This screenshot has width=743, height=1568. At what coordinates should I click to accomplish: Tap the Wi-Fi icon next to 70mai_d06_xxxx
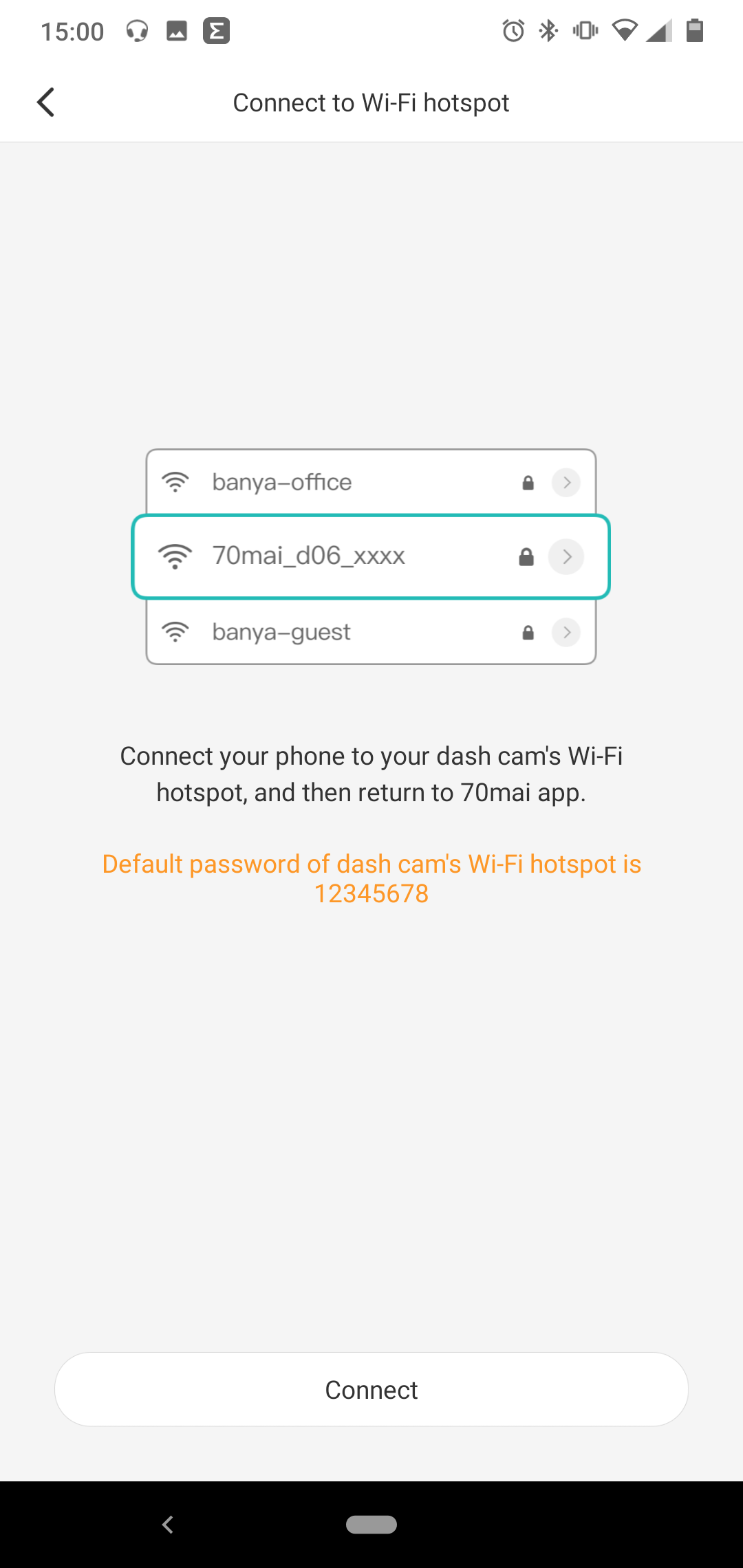(174, 556)
